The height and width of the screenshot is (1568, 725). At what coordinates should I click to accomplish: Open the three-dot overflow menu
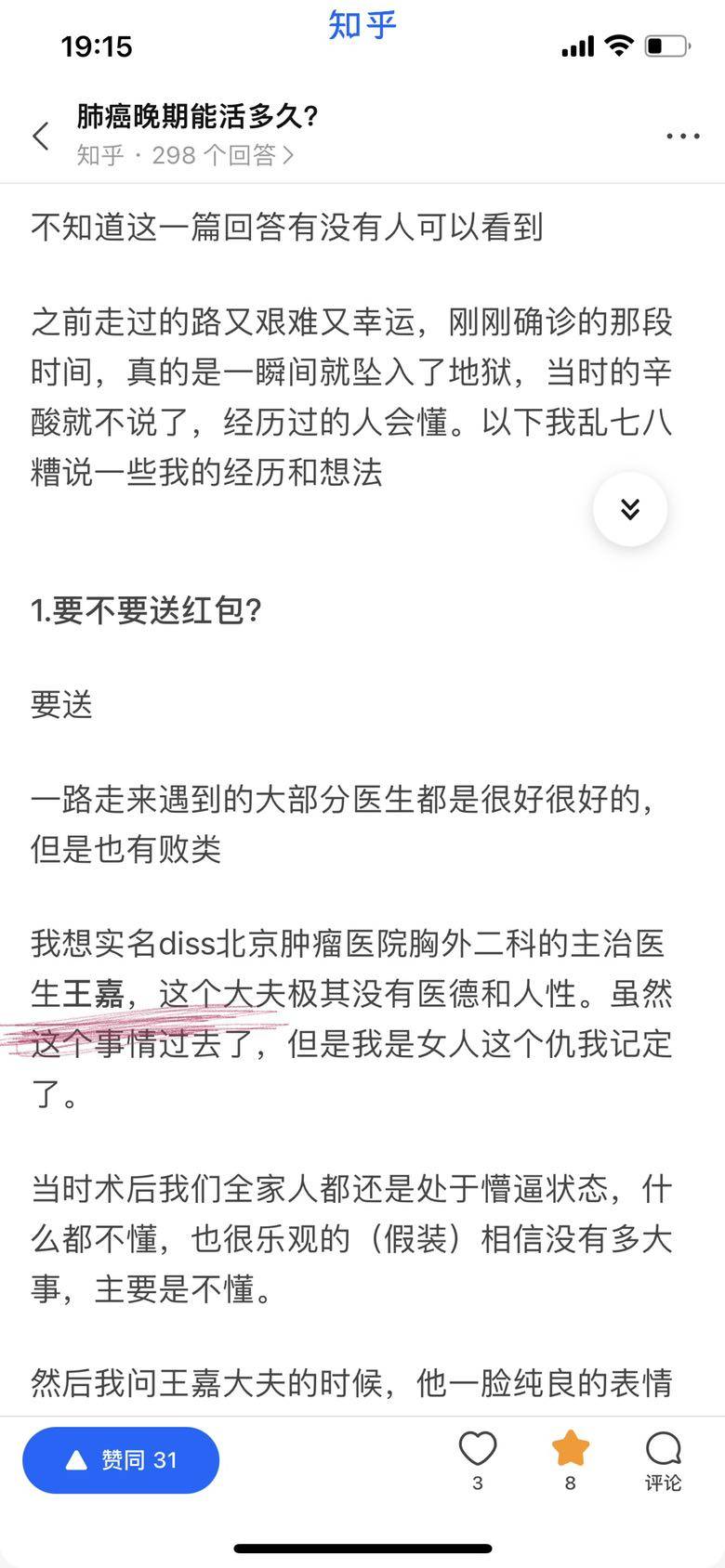682,136
